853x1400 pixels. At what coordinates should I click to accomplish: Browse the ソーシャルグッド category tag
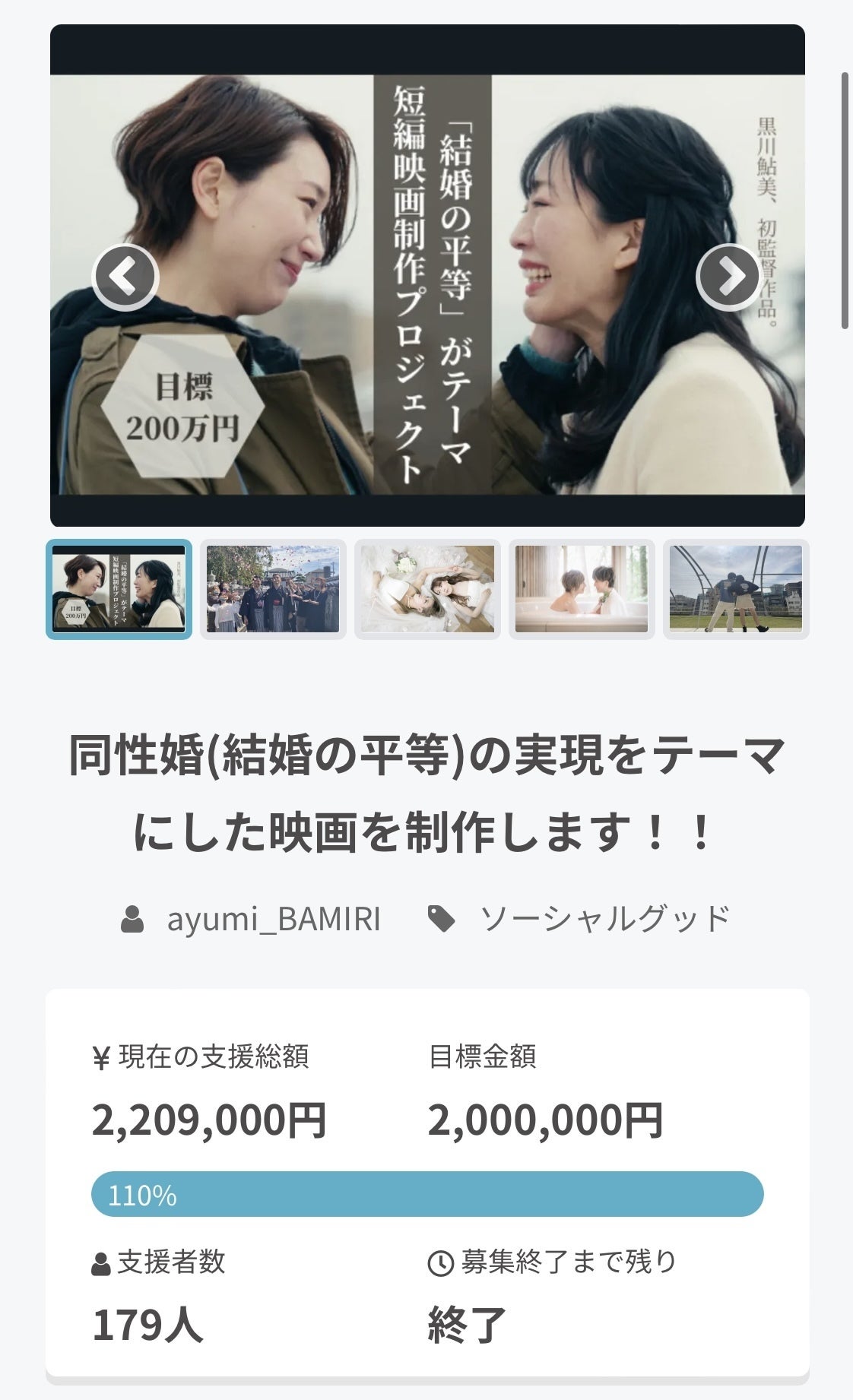pyautogui.click(x=604, y=919)
